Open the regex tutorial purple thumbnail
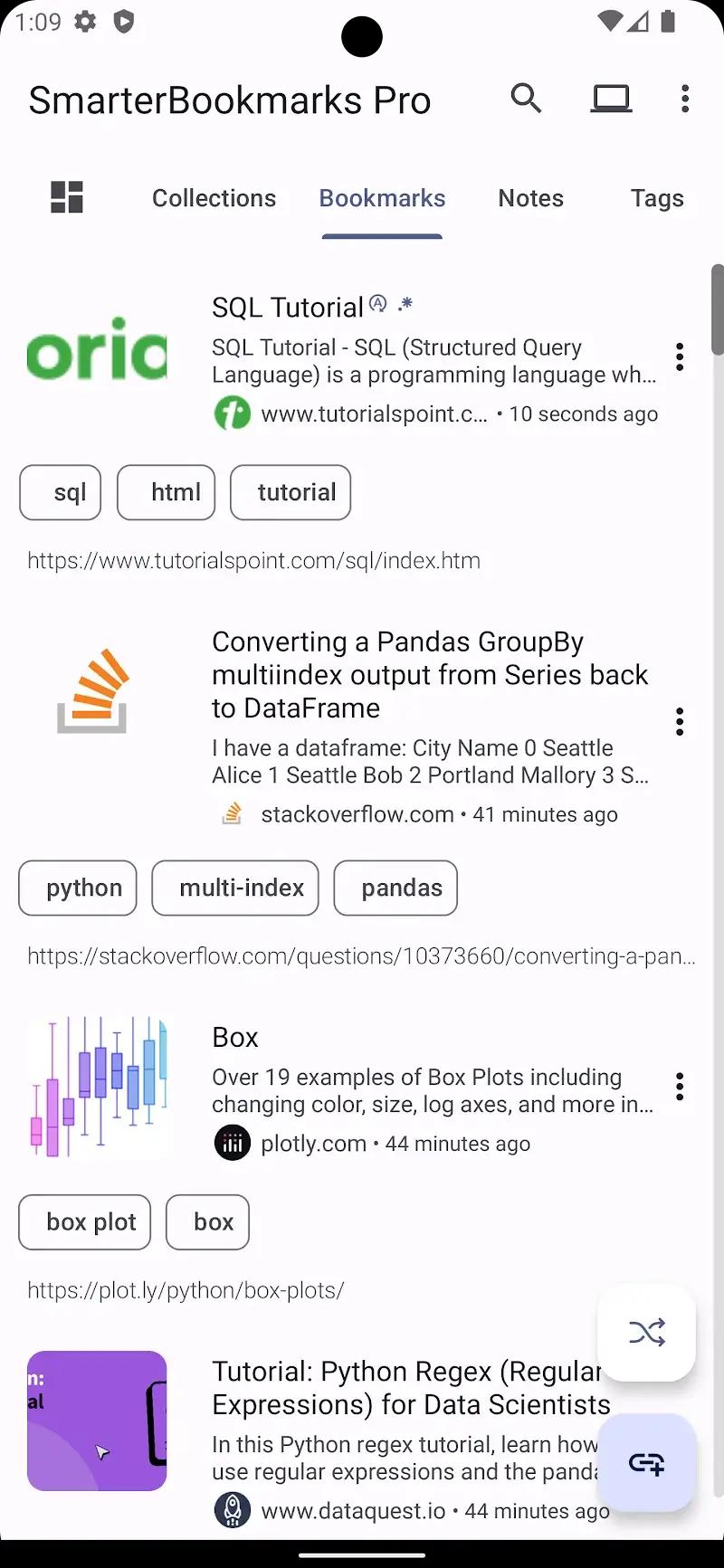Viewport: 724px width, 1568px height. click(97, 1421)
